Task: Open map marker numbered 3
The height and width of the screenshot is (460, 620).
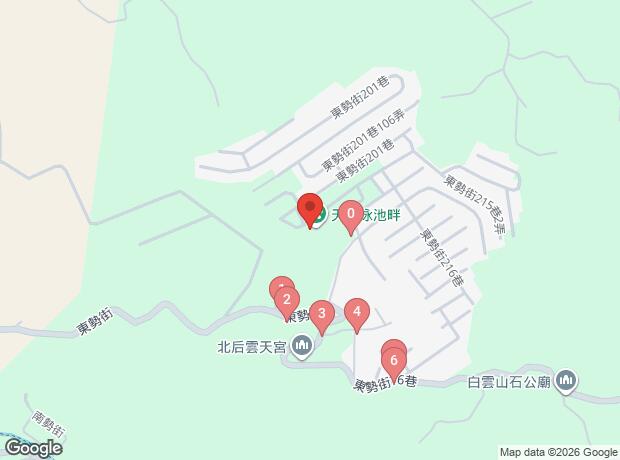Action: click(321, 315)
